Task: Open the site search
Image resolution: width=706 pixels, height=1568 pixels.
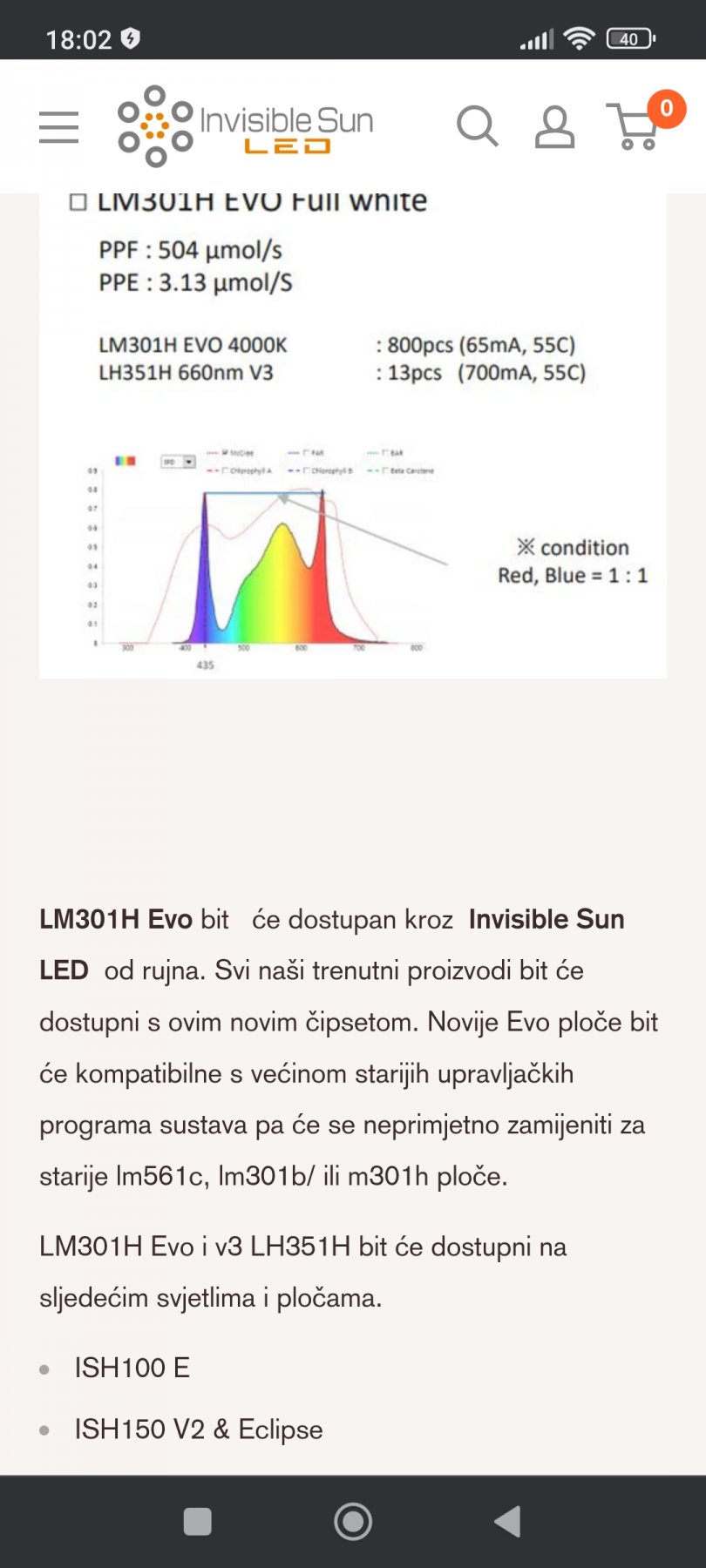Action: coord(478,126)
